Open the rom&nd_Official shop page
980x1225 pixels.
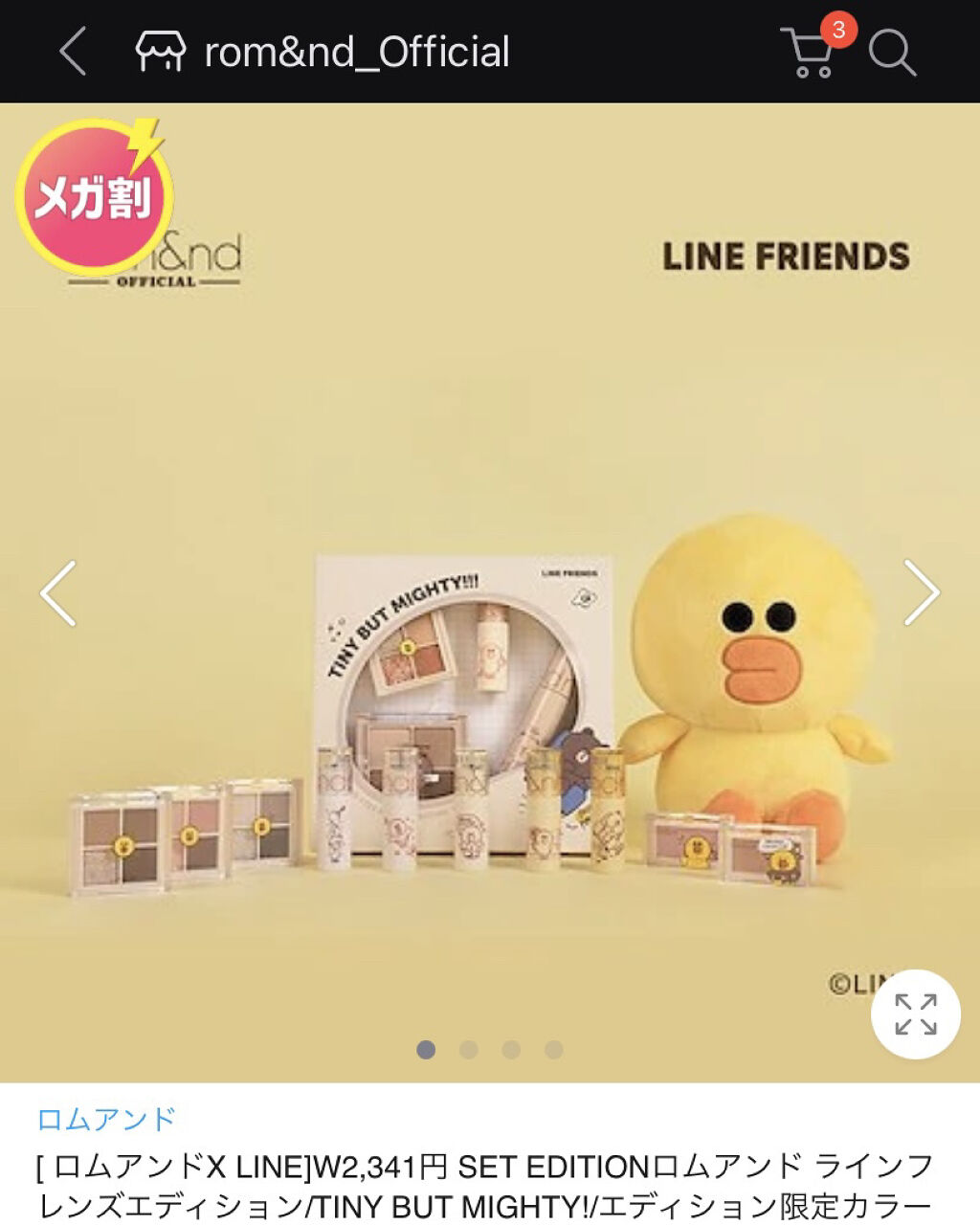click(x=323, y=52)
